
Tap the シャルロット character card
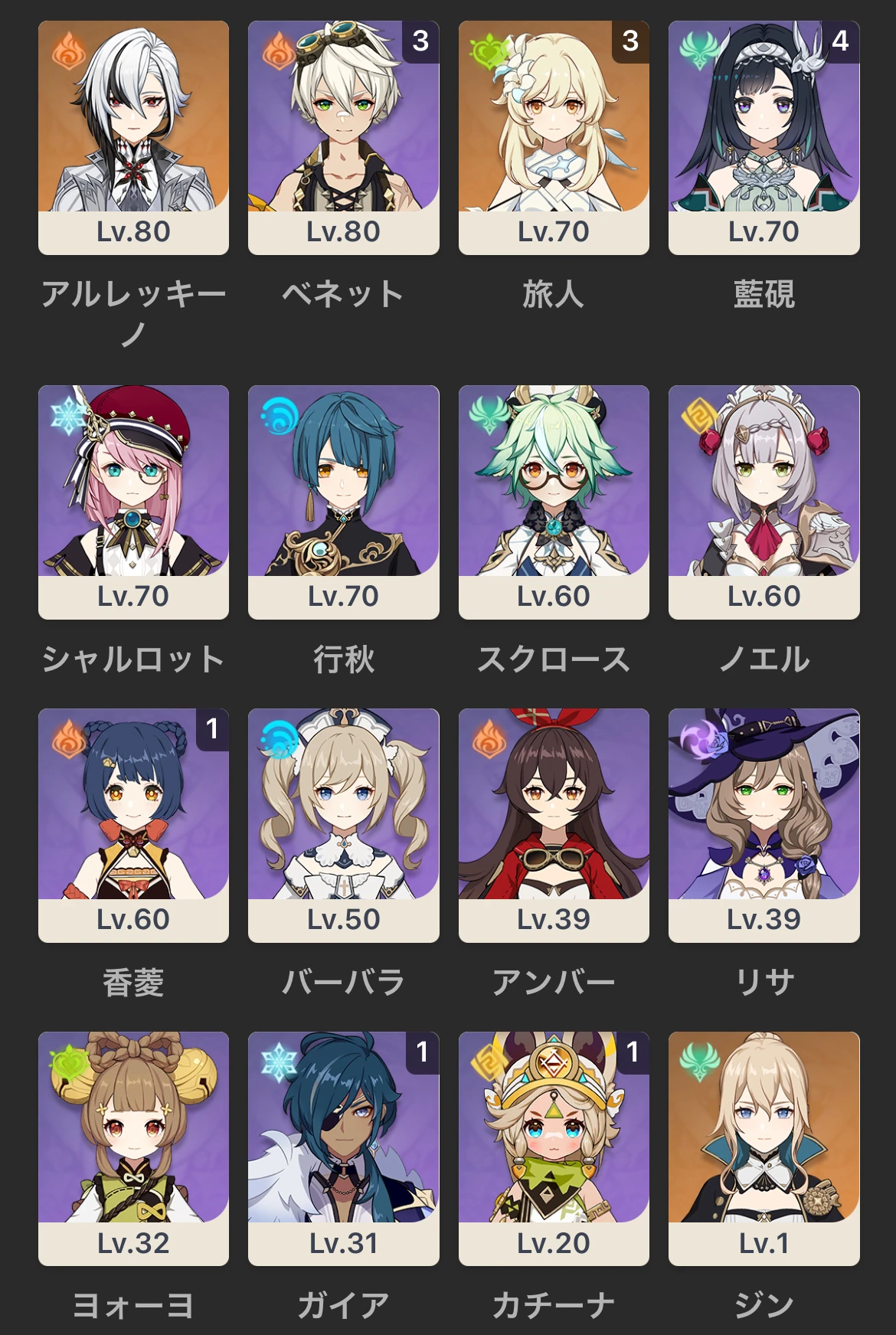click(133, 502)
